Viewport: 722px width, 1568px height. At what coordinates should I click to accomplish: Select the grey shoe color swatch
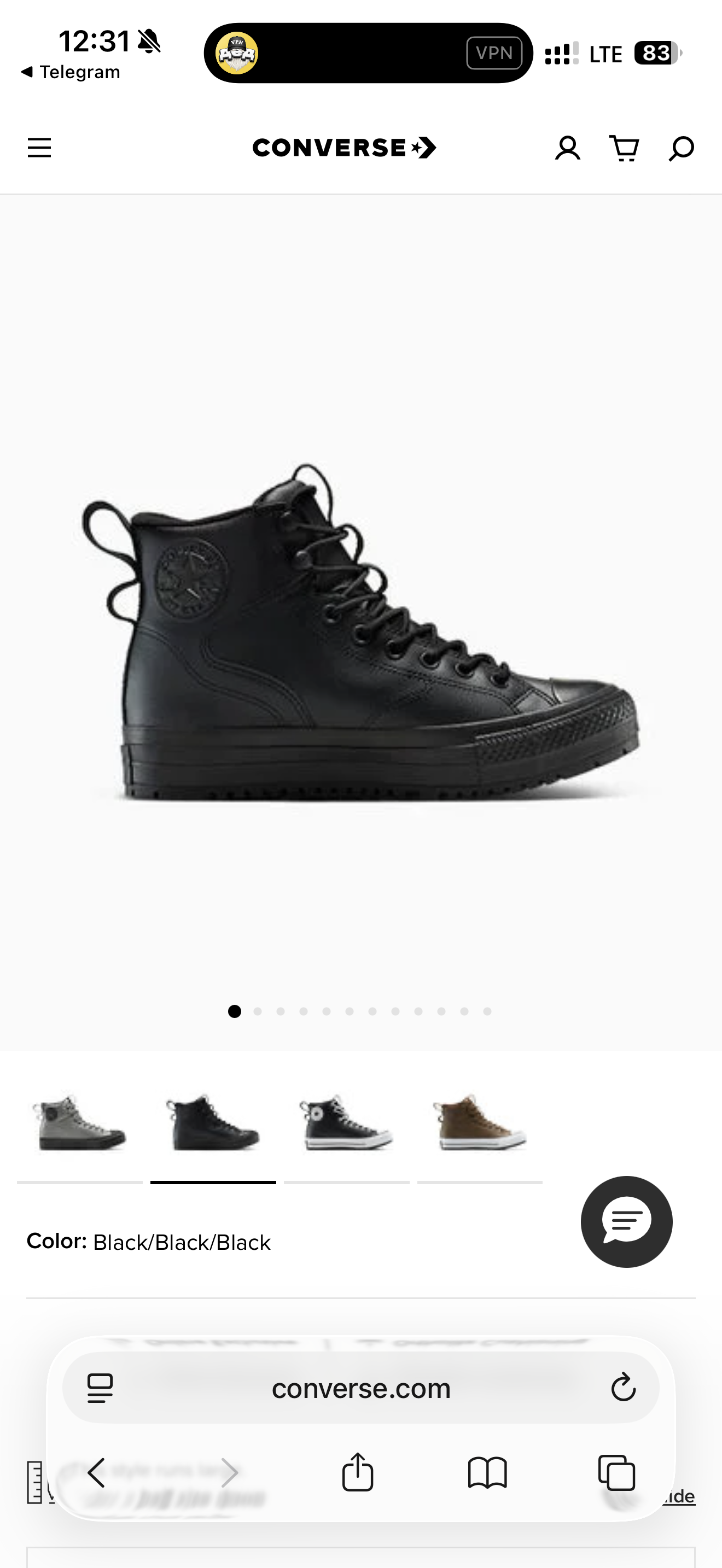coord(80,1124)
